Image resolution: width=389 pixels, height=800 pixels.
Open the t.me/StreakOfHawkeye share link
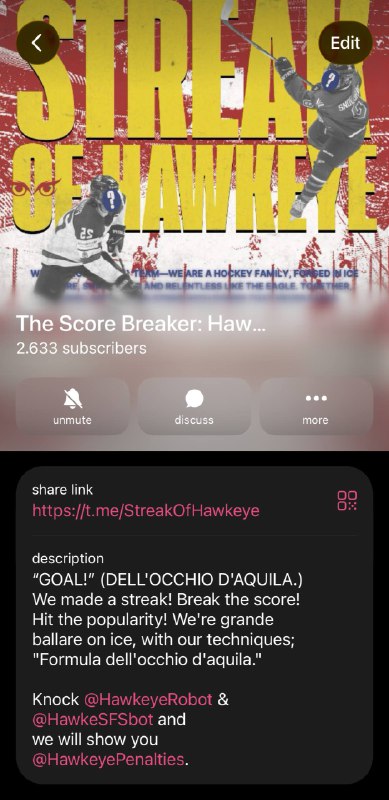(x=145, y=510)
